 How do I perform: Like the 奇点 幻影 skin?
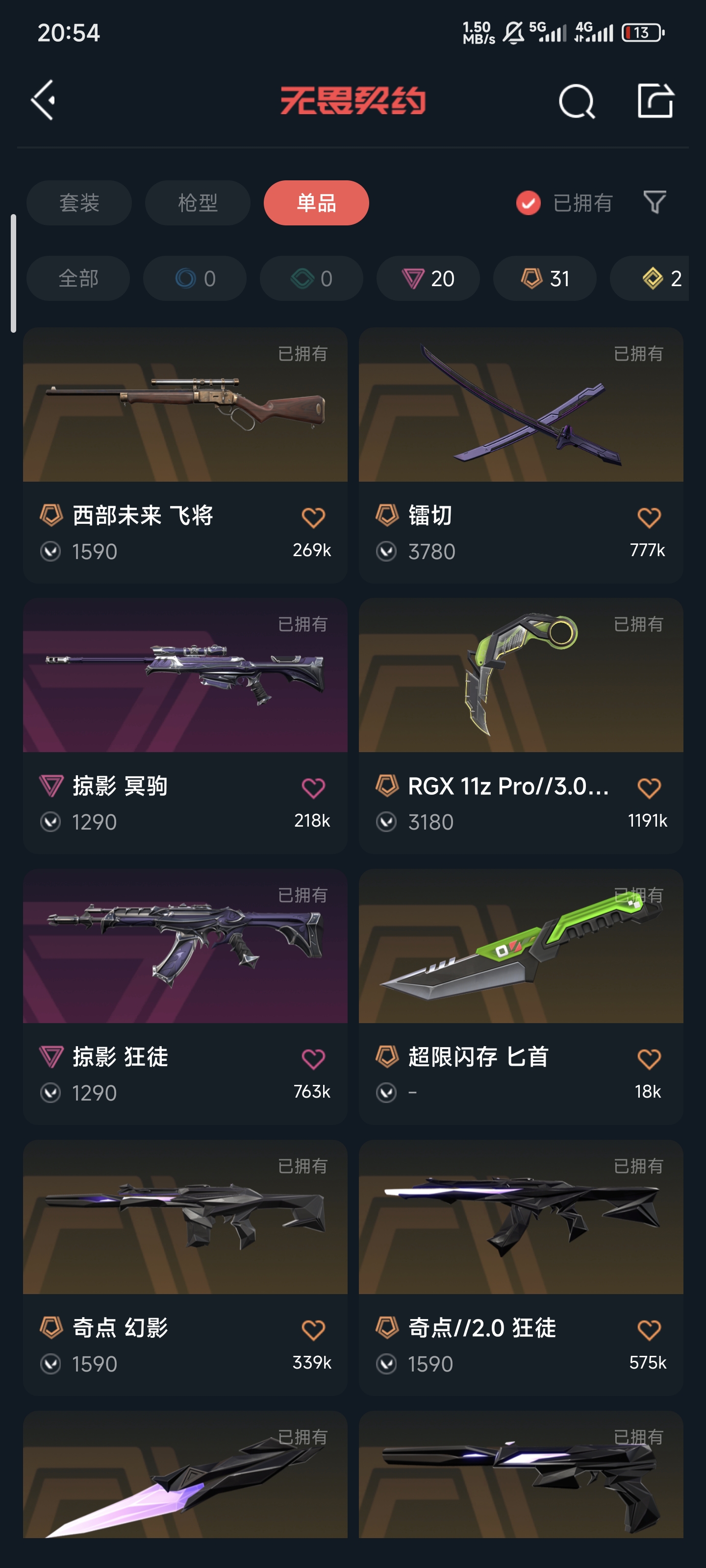[313, 1330]
